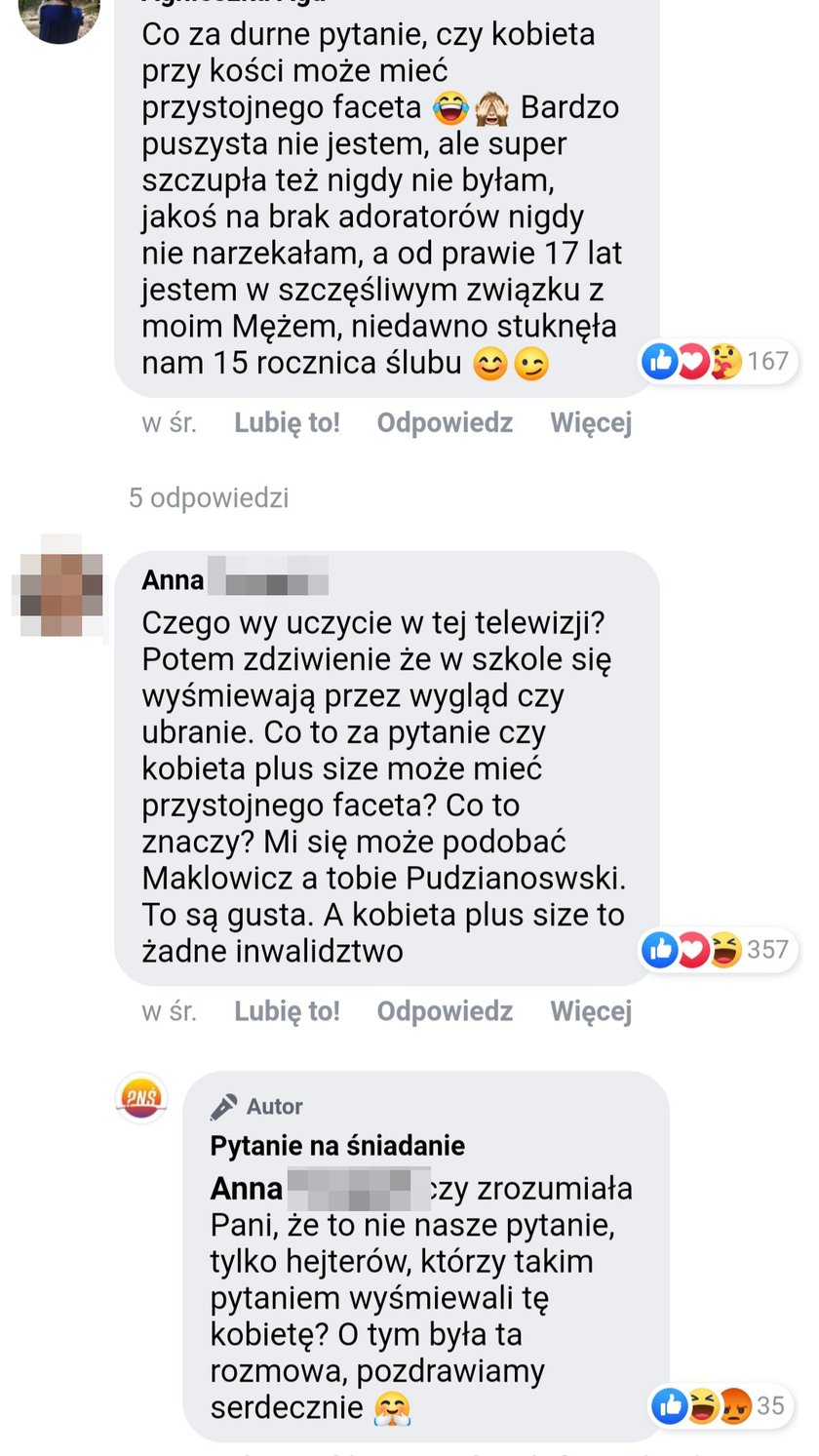Image resolution: width=819 pixels, height=1456 pixels.
Task: View the 35 reactions on the author reply
Action: [720, 1405]
